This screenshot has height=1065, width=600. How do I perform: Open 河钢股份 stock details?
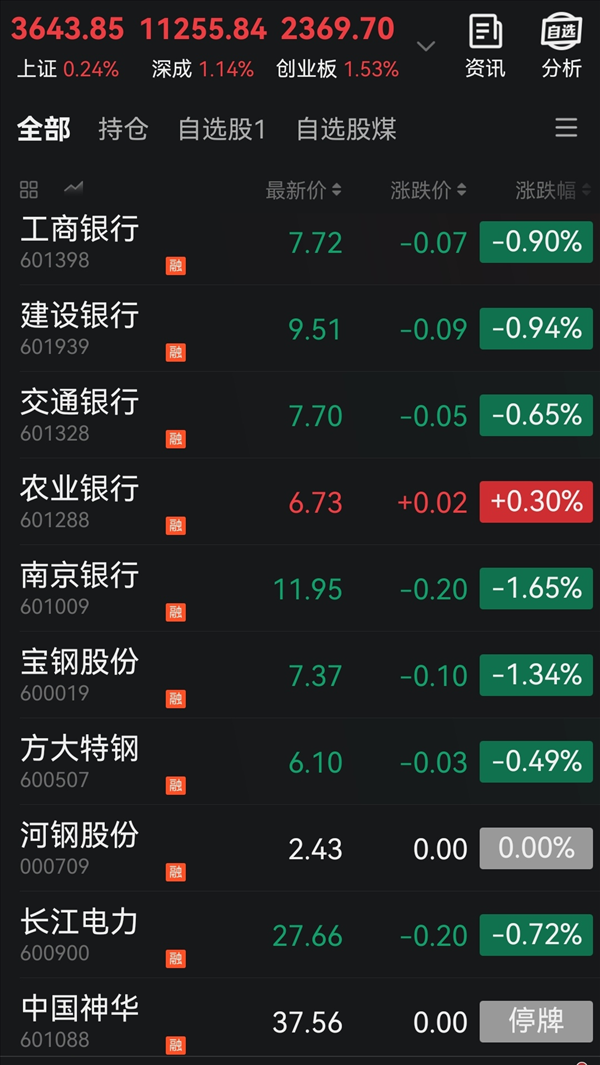[x=300, y=848]
